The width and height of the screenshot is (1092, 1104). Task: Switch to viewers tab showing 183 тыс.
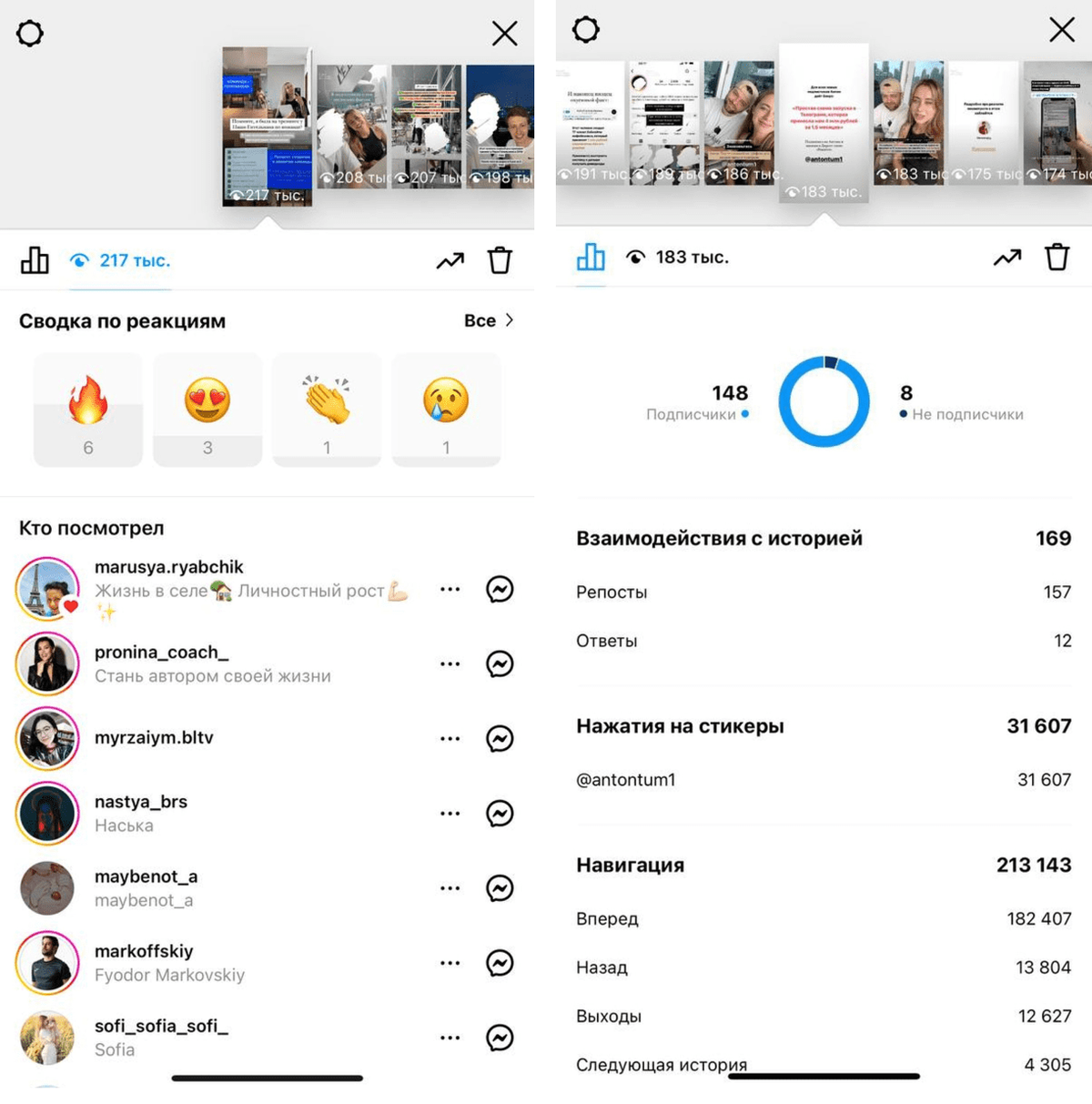click(678, 258)
